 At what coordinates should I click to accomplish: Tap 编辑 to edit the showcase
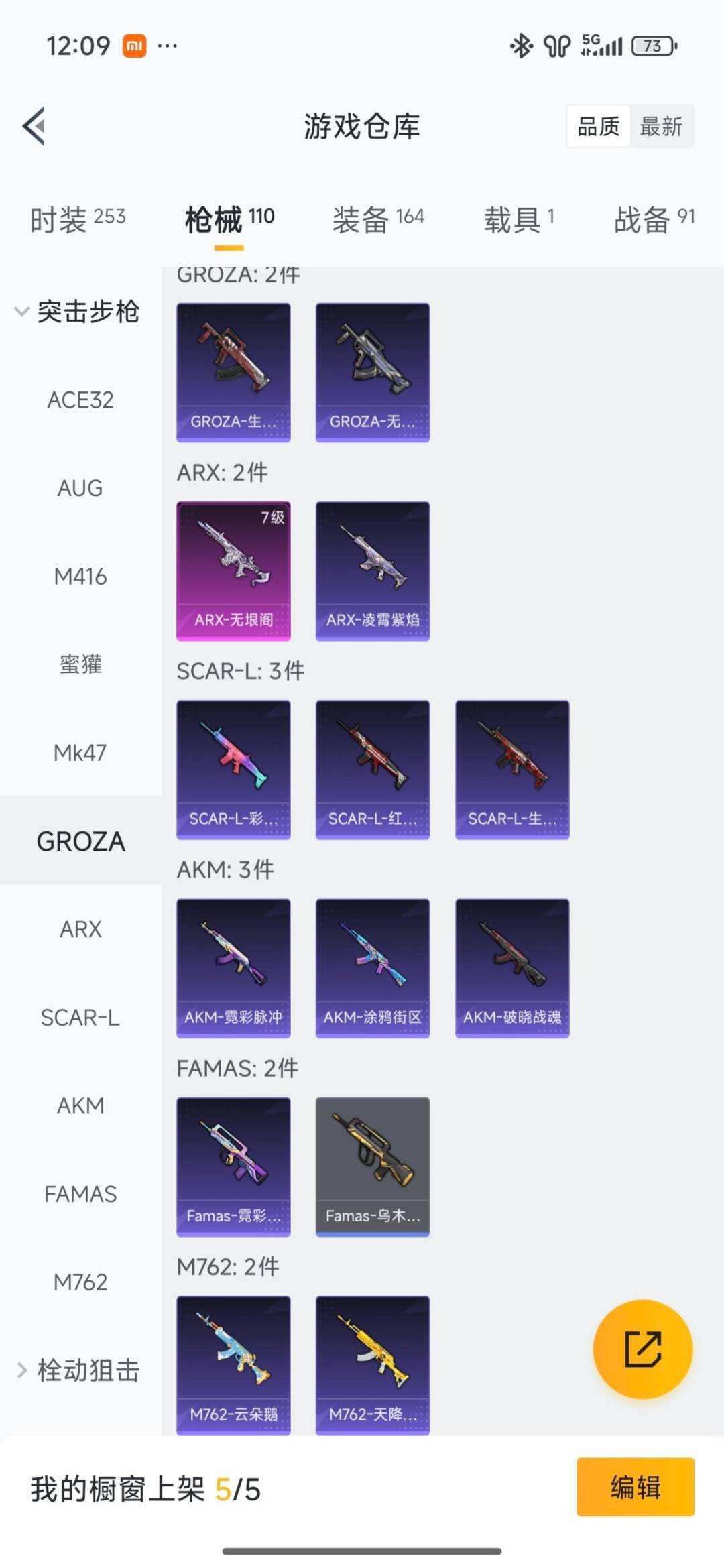click(635, 1487)
